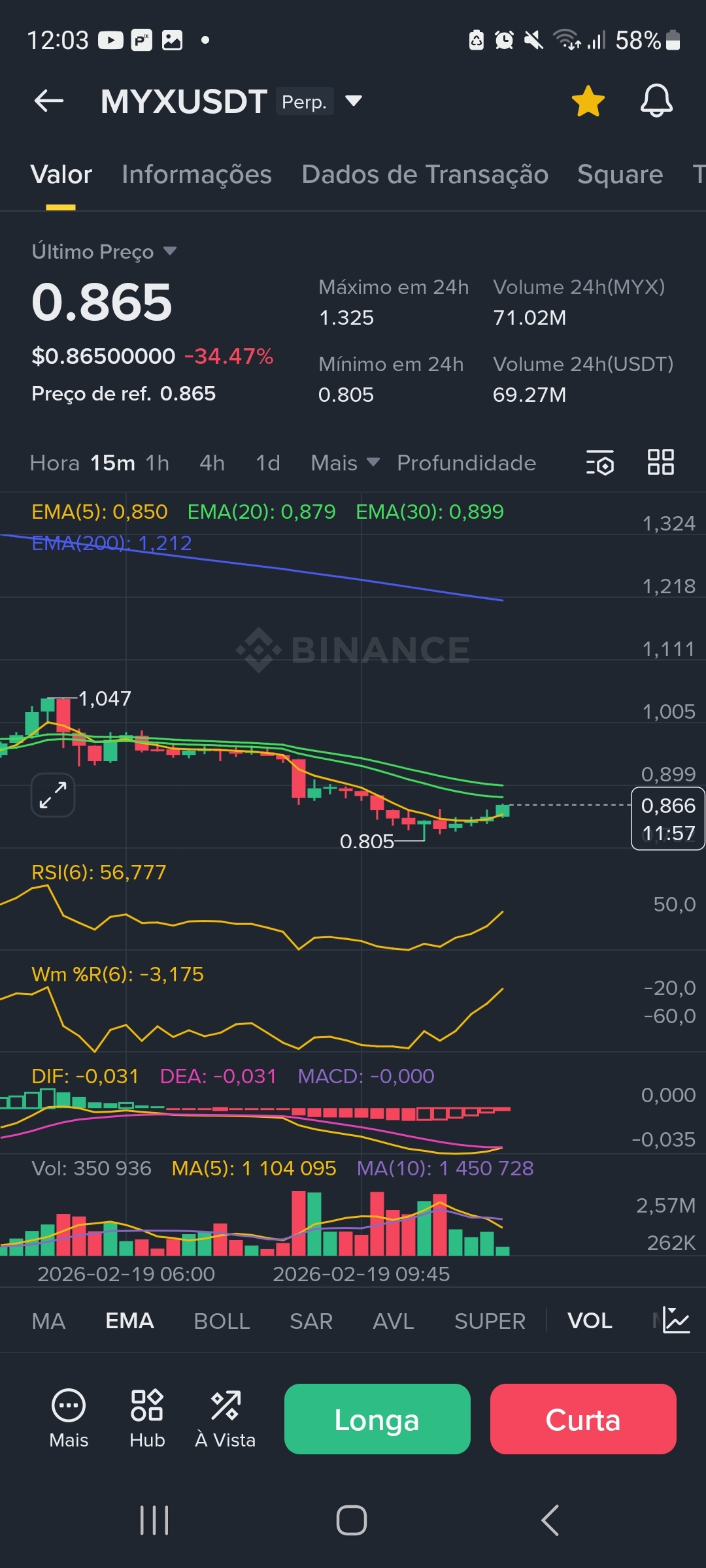
Task: Select the 1d chart interval
Action: coord(268,463)
